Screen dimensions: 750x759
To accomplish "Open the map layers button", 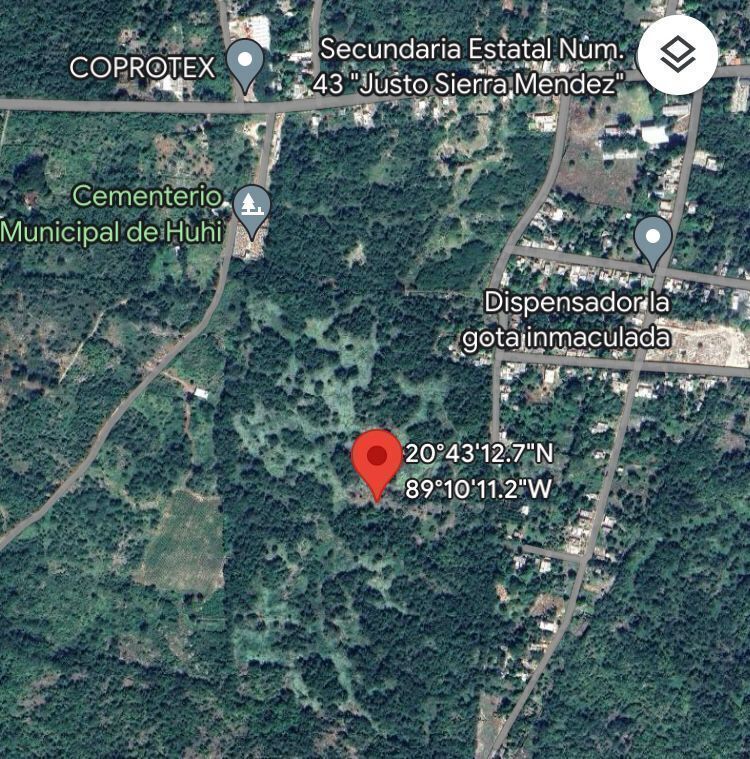I will click(677, 55).
